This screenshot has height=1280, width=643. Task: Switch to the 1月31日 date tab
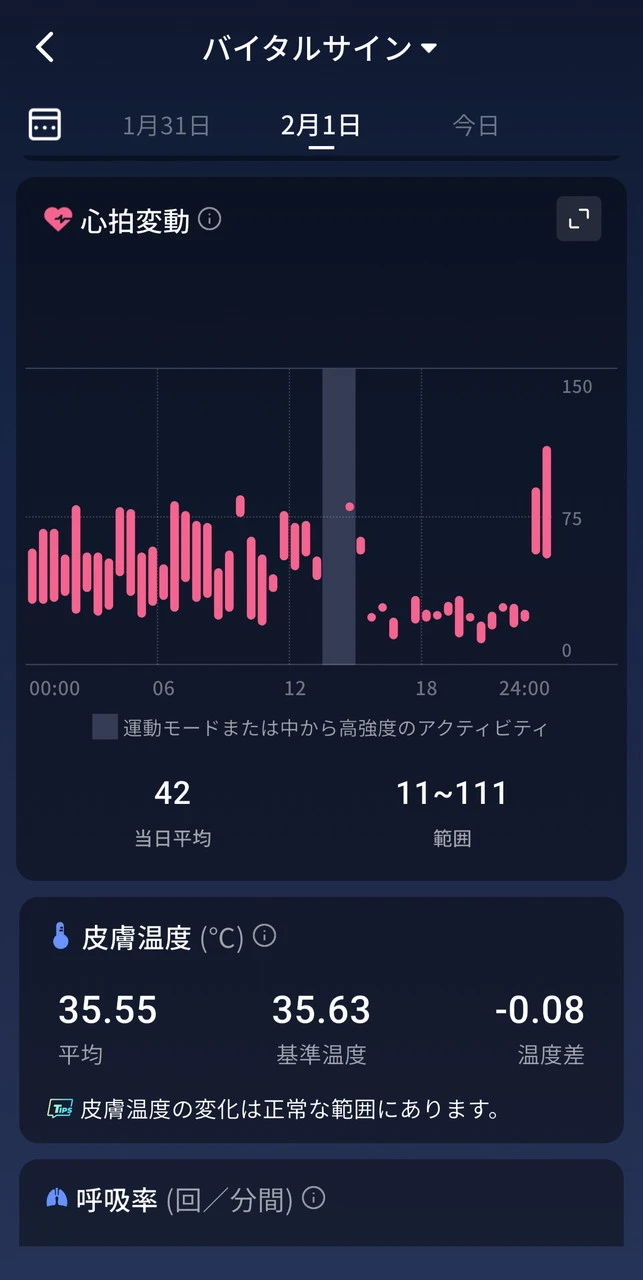(x=166, y=126)
